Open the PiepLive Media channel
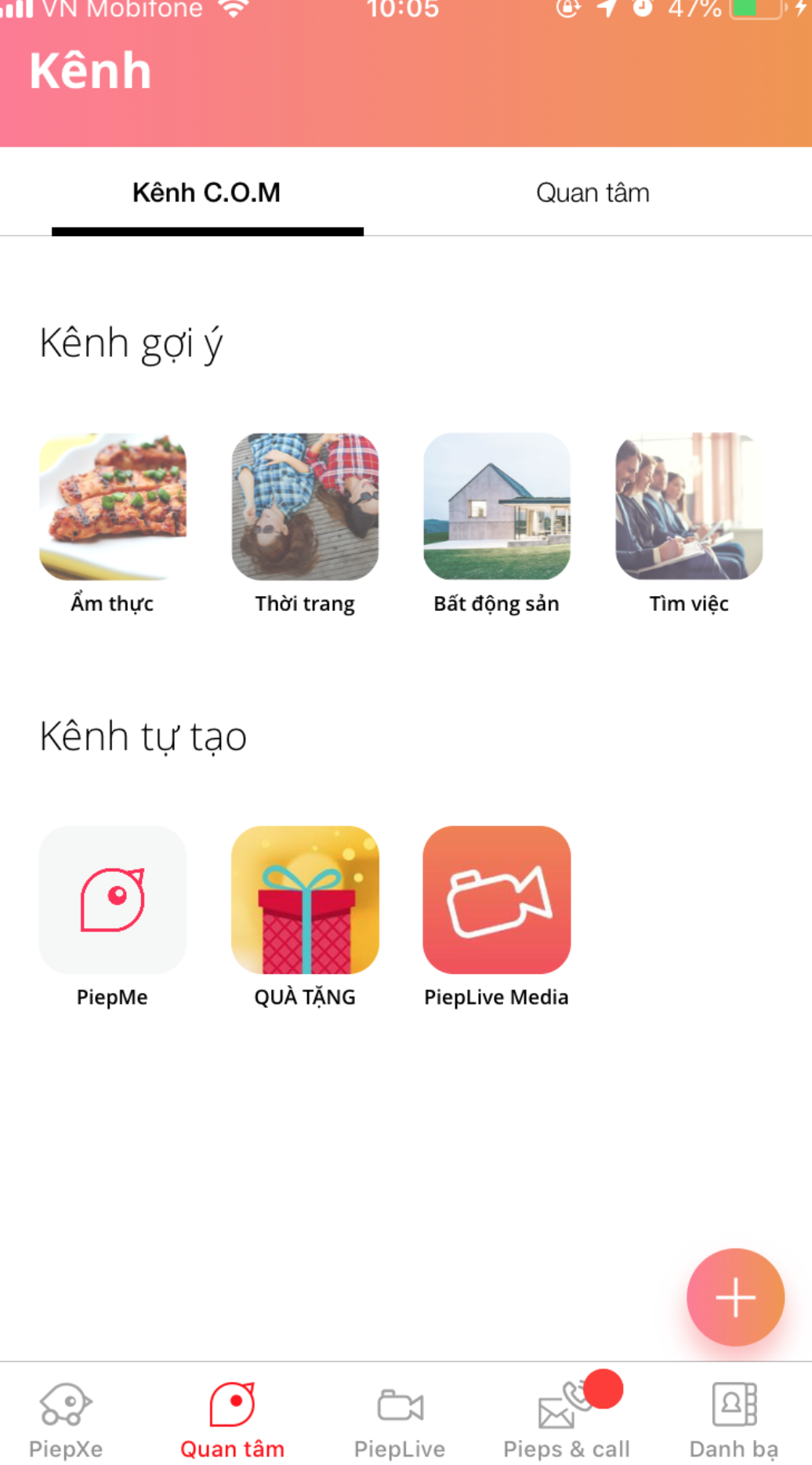This screenshot has width=812, height=1465. point(497,900)
